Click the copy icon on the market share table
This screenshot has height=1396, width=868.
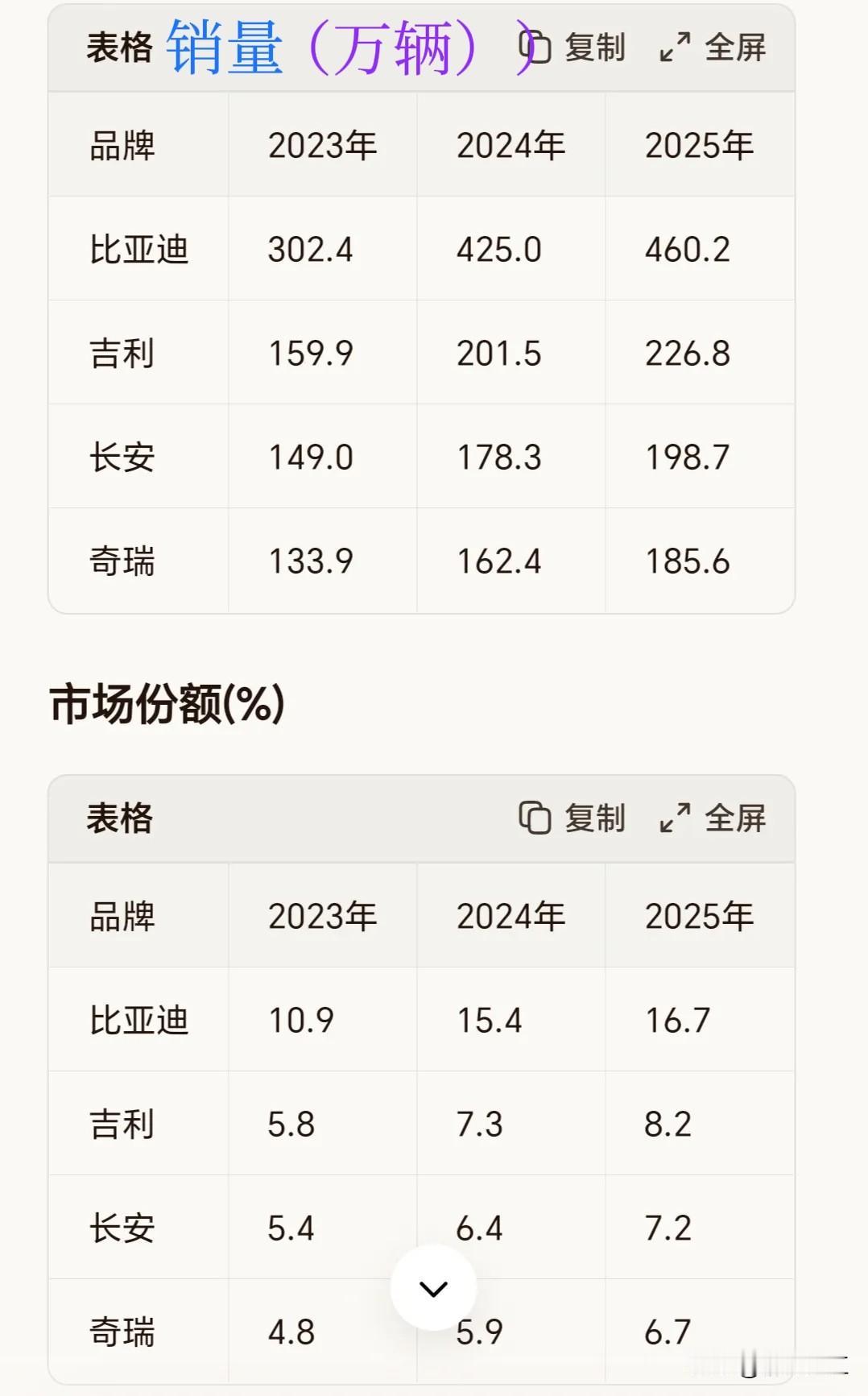[535, 820]
